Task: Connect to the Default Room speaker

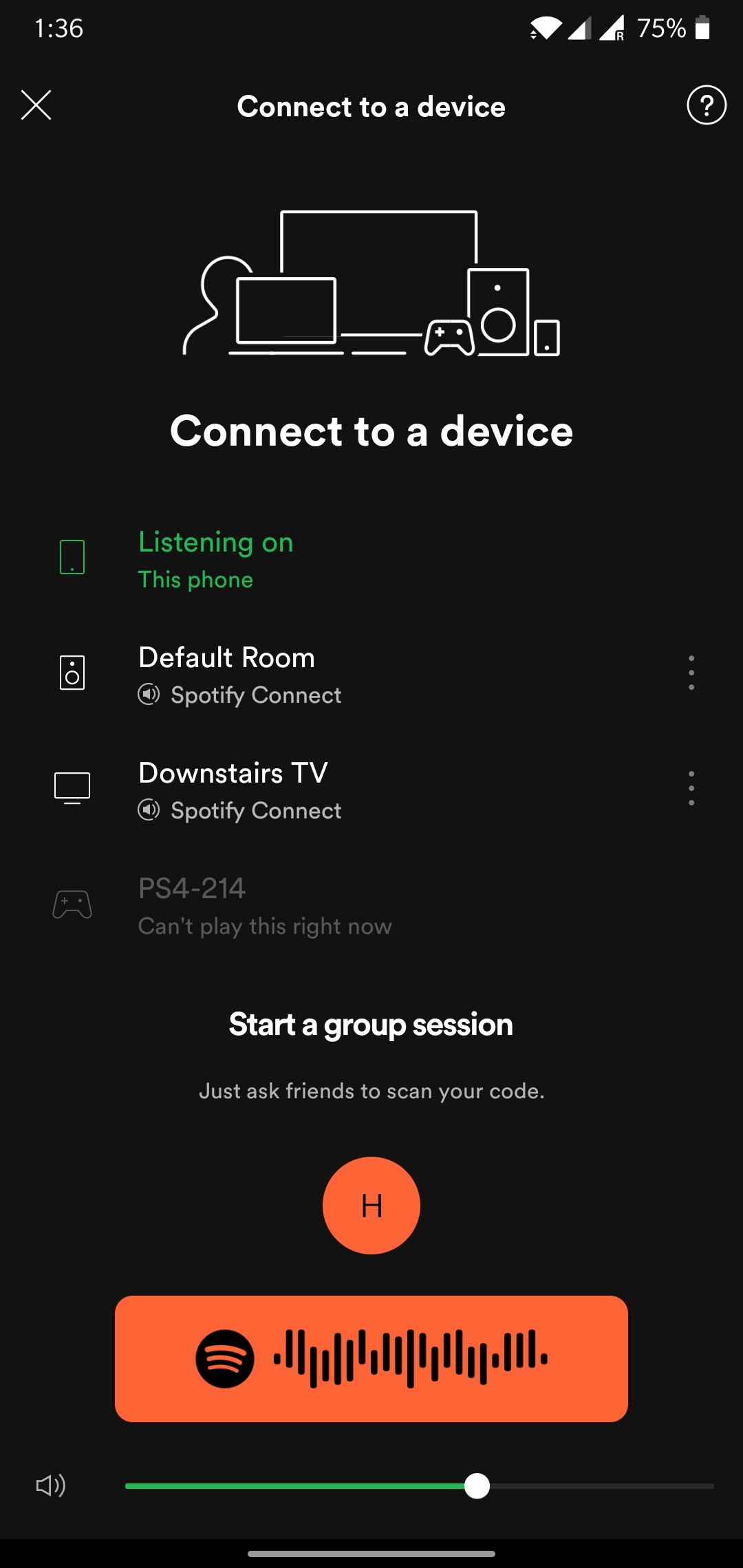Action: point(344,674)
